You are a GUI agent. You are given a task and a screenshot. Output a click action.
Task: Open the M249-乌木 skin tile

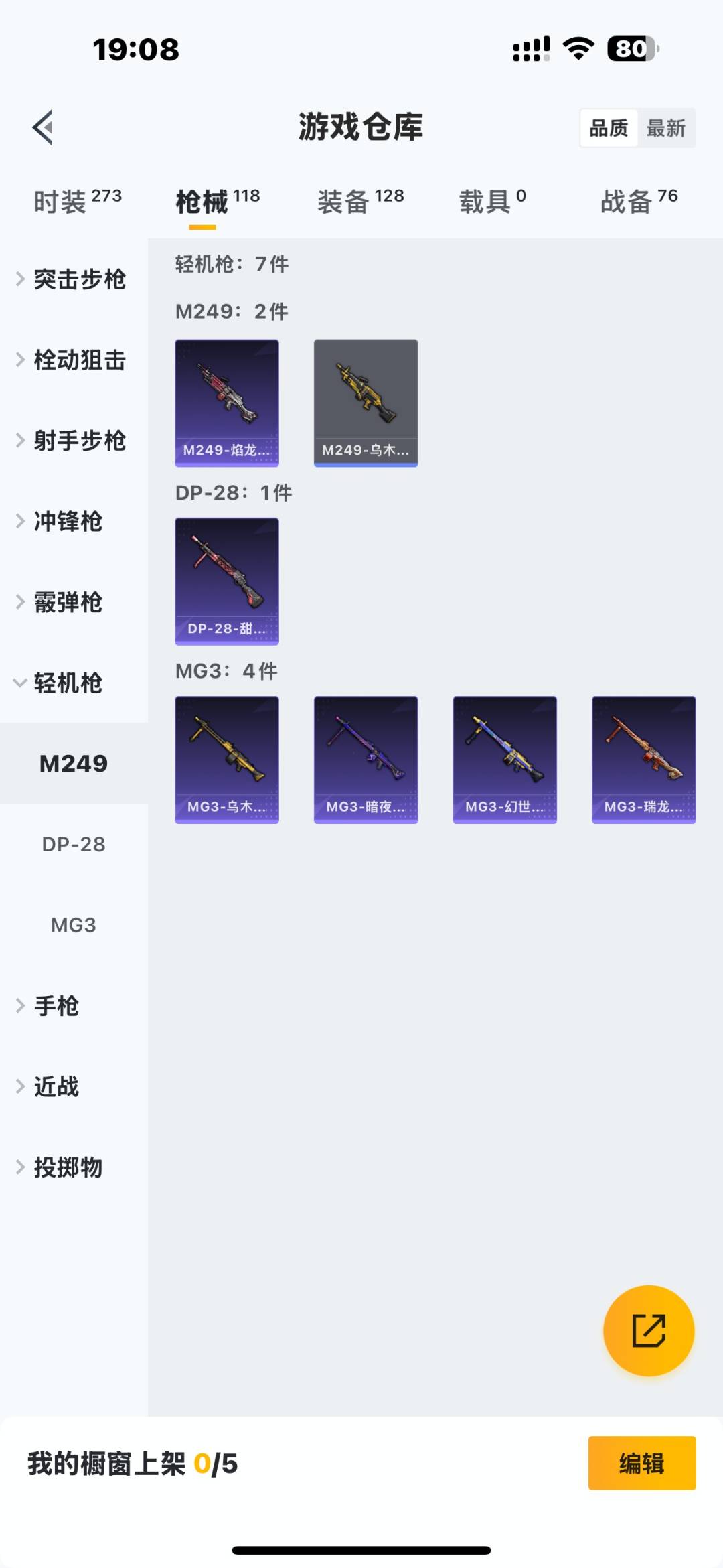366,403
